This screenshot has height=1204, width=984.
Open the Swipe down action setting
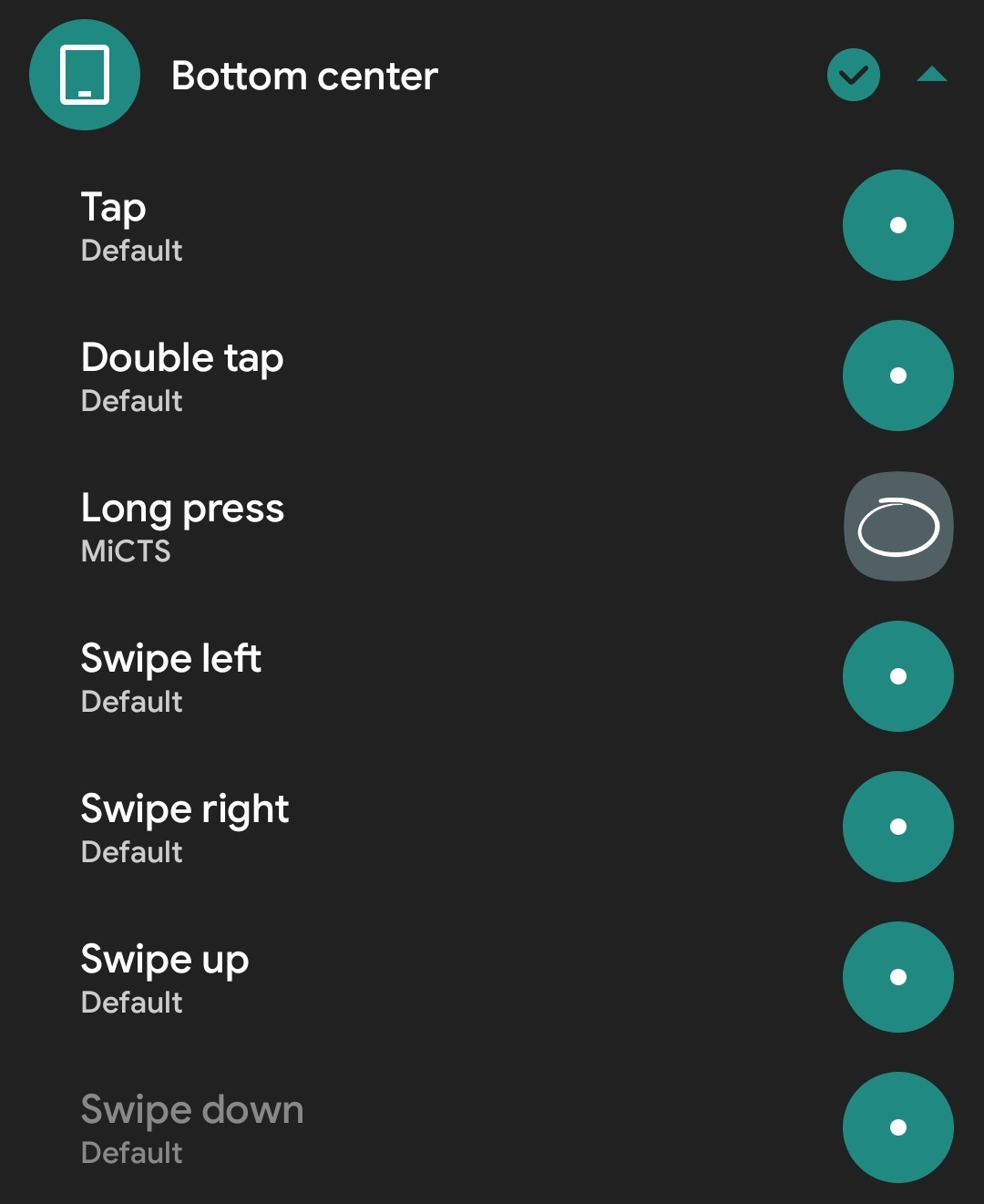456,1128
